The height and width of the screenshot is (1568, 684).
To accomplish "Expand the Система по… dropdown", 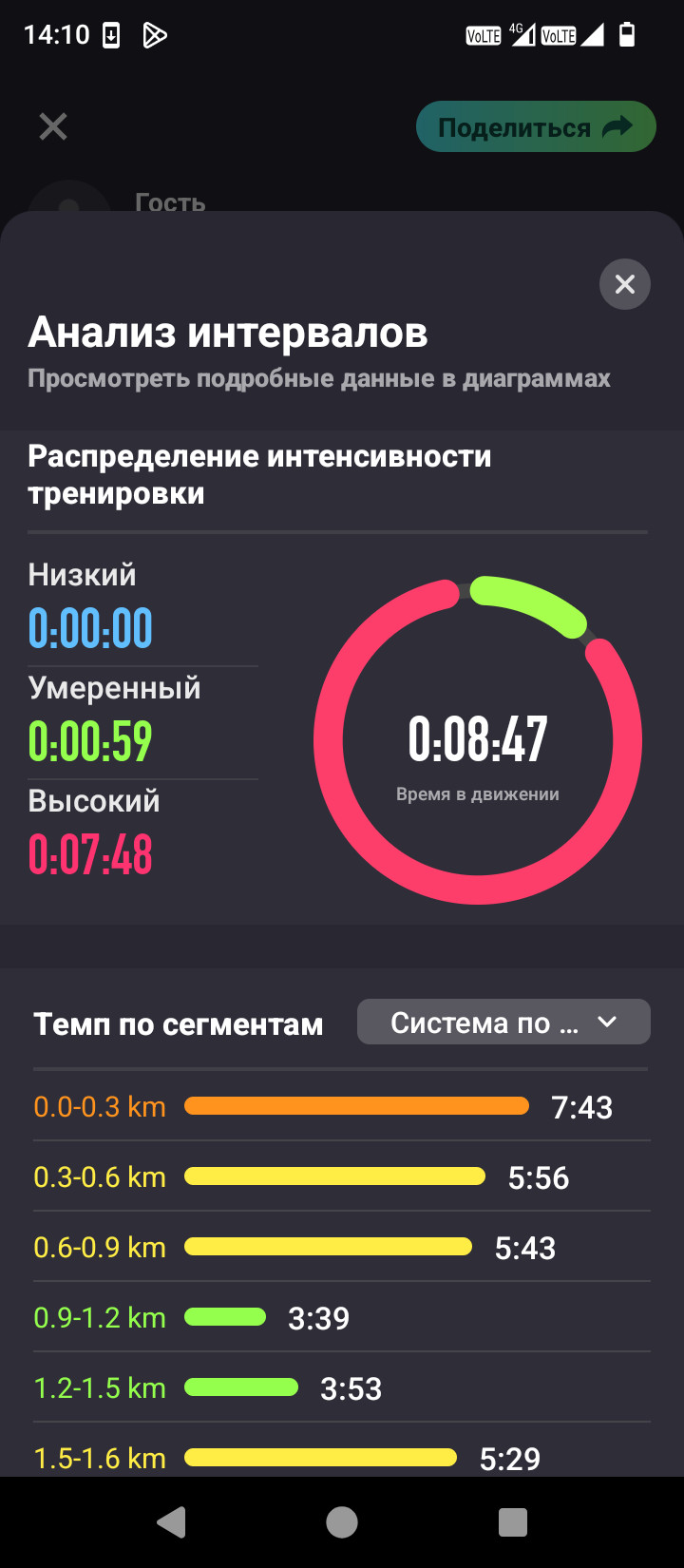I will [x=503, y=1023].
